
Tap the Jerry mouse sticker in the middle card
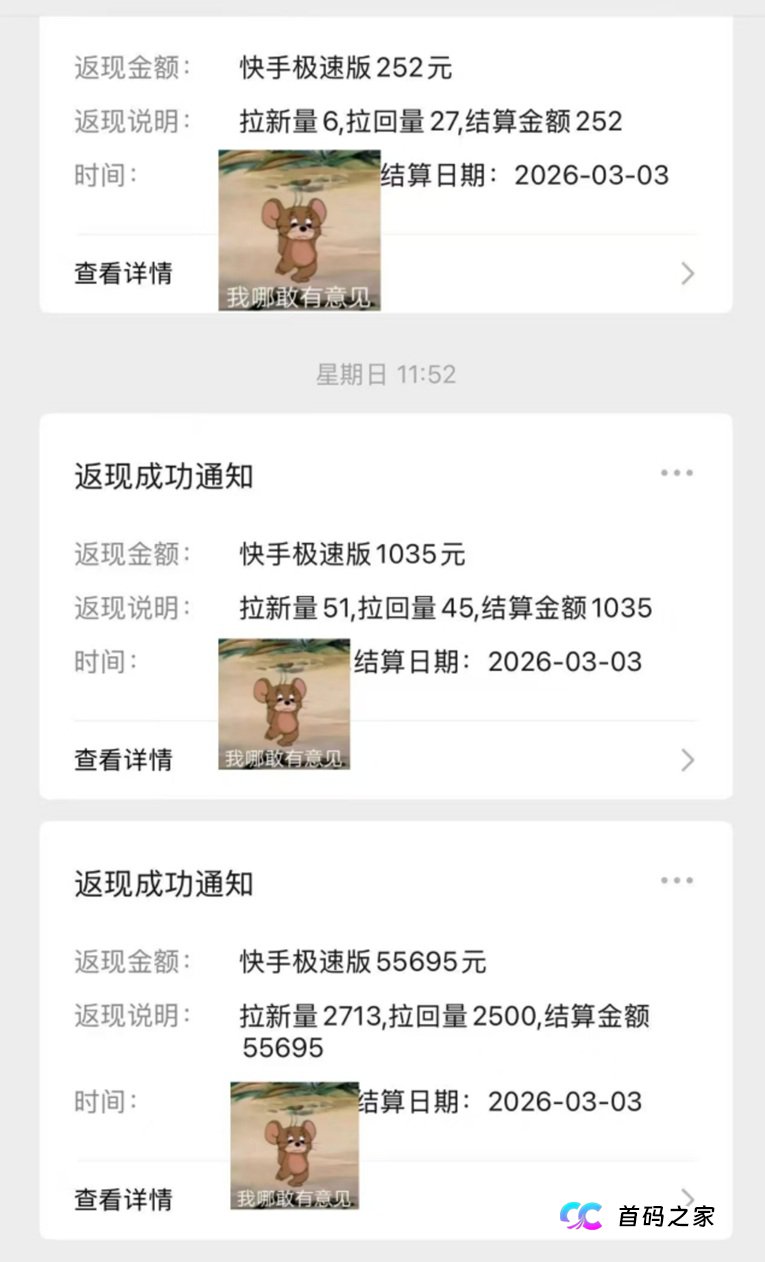pyautogui.click(x=284, y=702)
